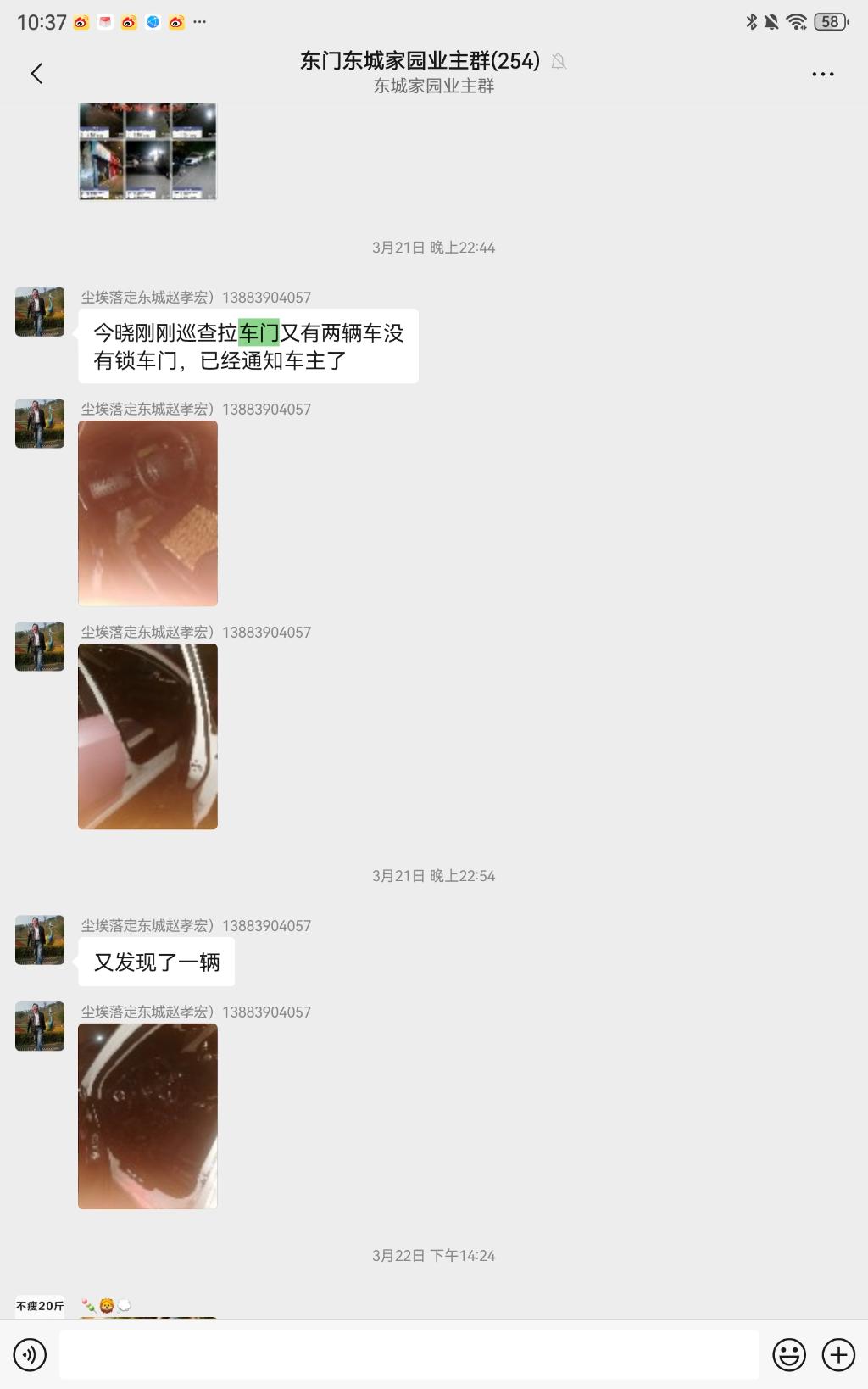Switch to voice message input

click(x=31, y=1354)
